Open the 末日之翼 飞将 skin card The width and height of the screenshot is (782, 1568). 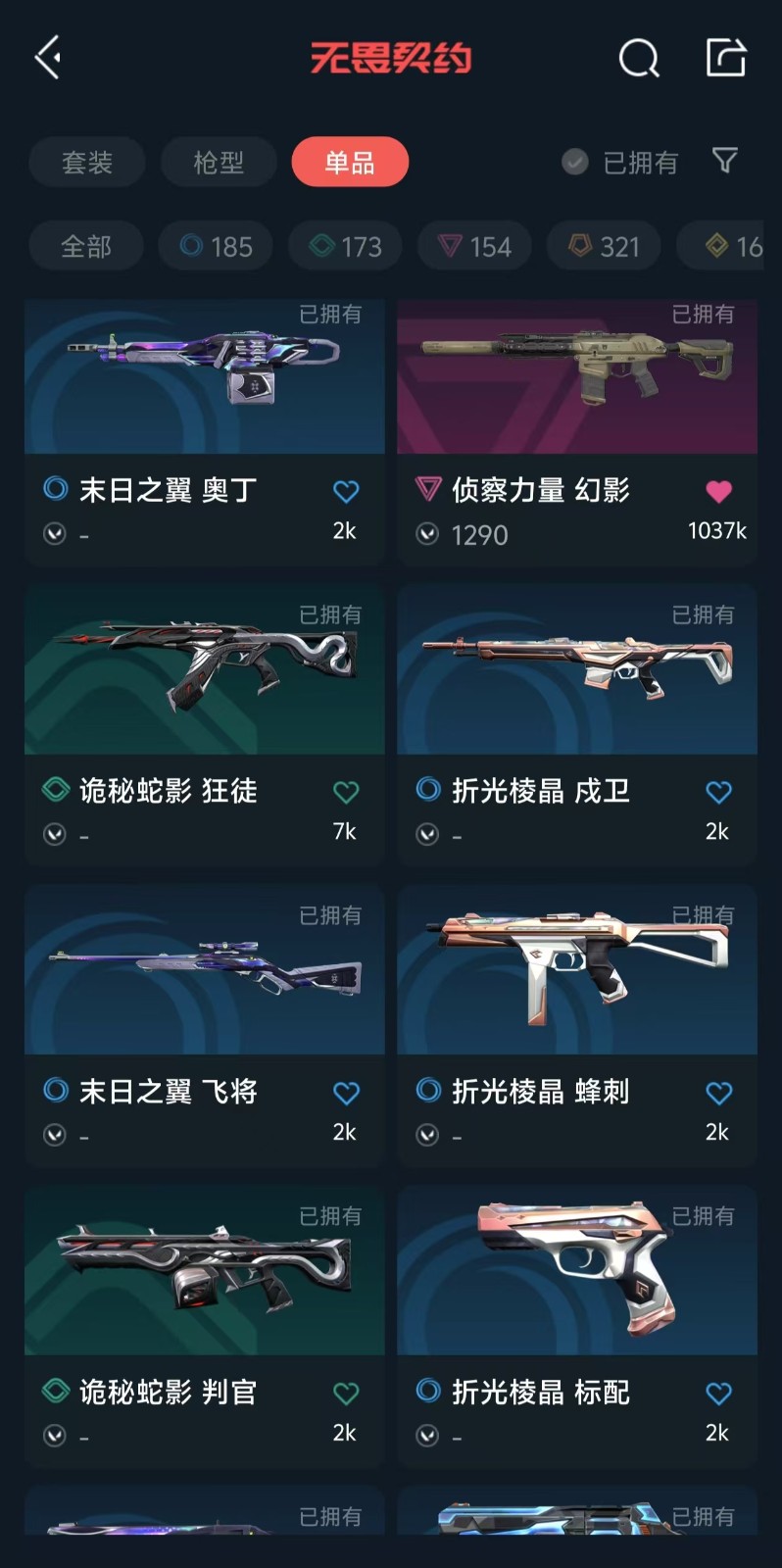tap(205, 1026)
